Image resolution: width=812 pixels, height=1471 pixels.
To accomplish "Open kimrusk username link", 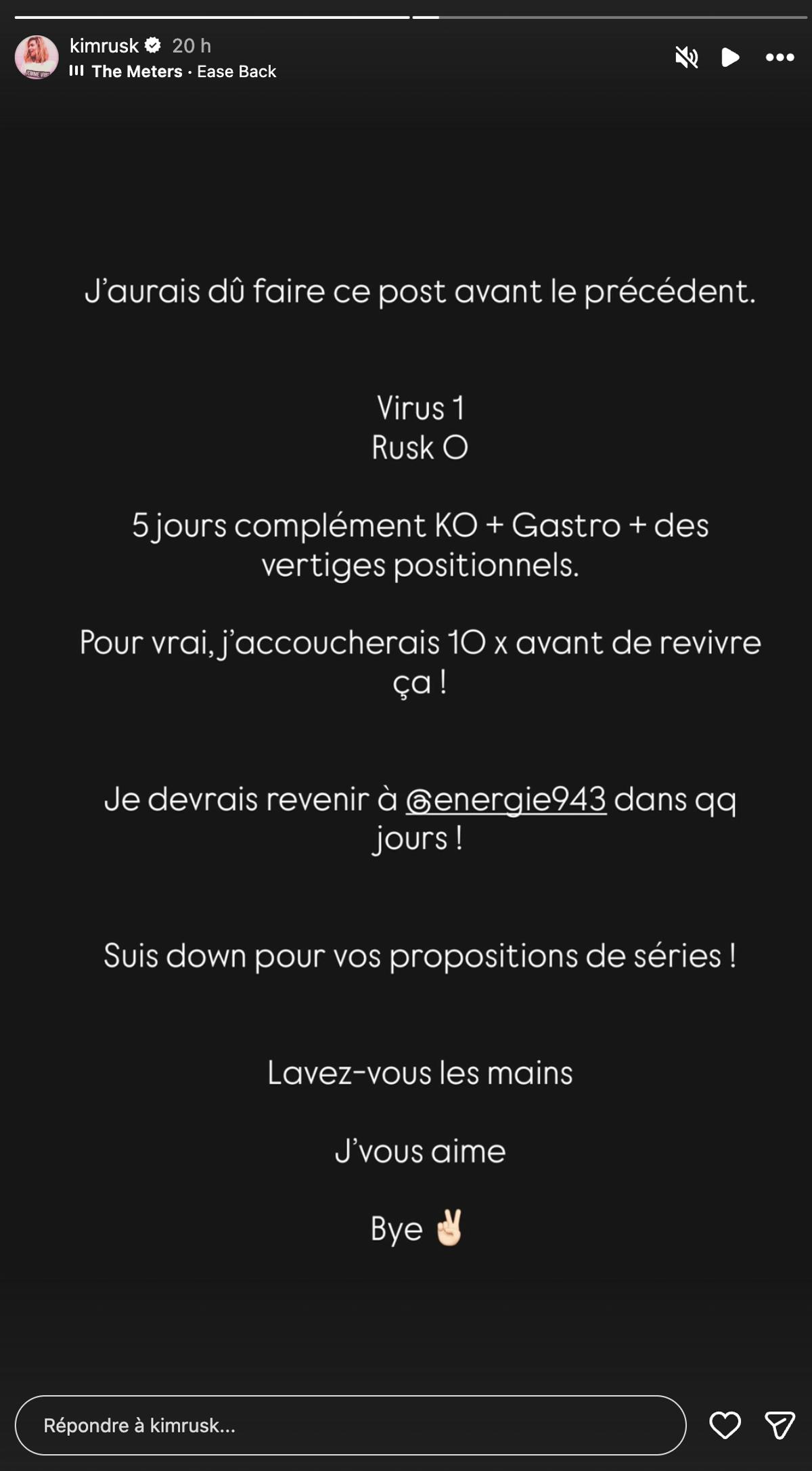I will coord(104,45).
